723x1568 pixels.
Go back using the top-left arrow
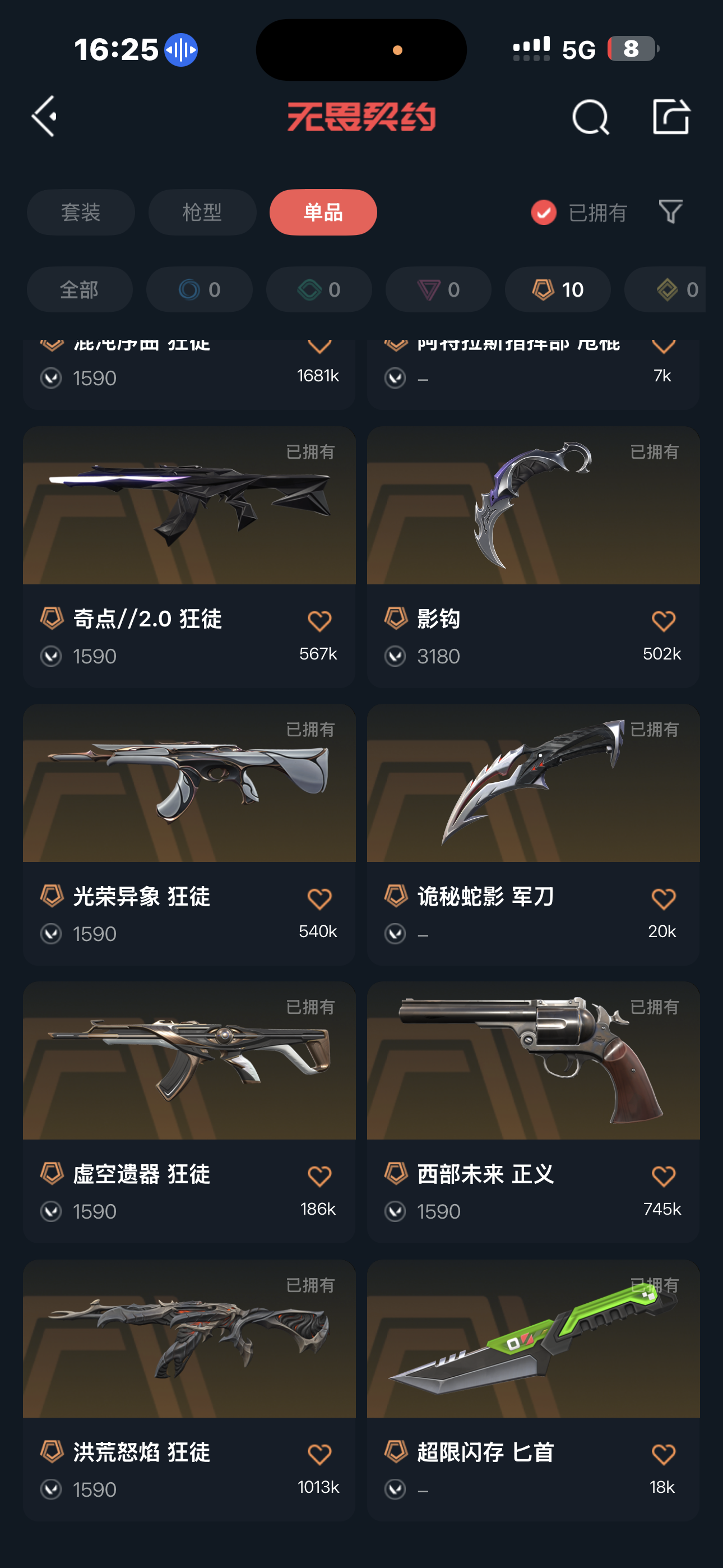(x=44, y=116)
